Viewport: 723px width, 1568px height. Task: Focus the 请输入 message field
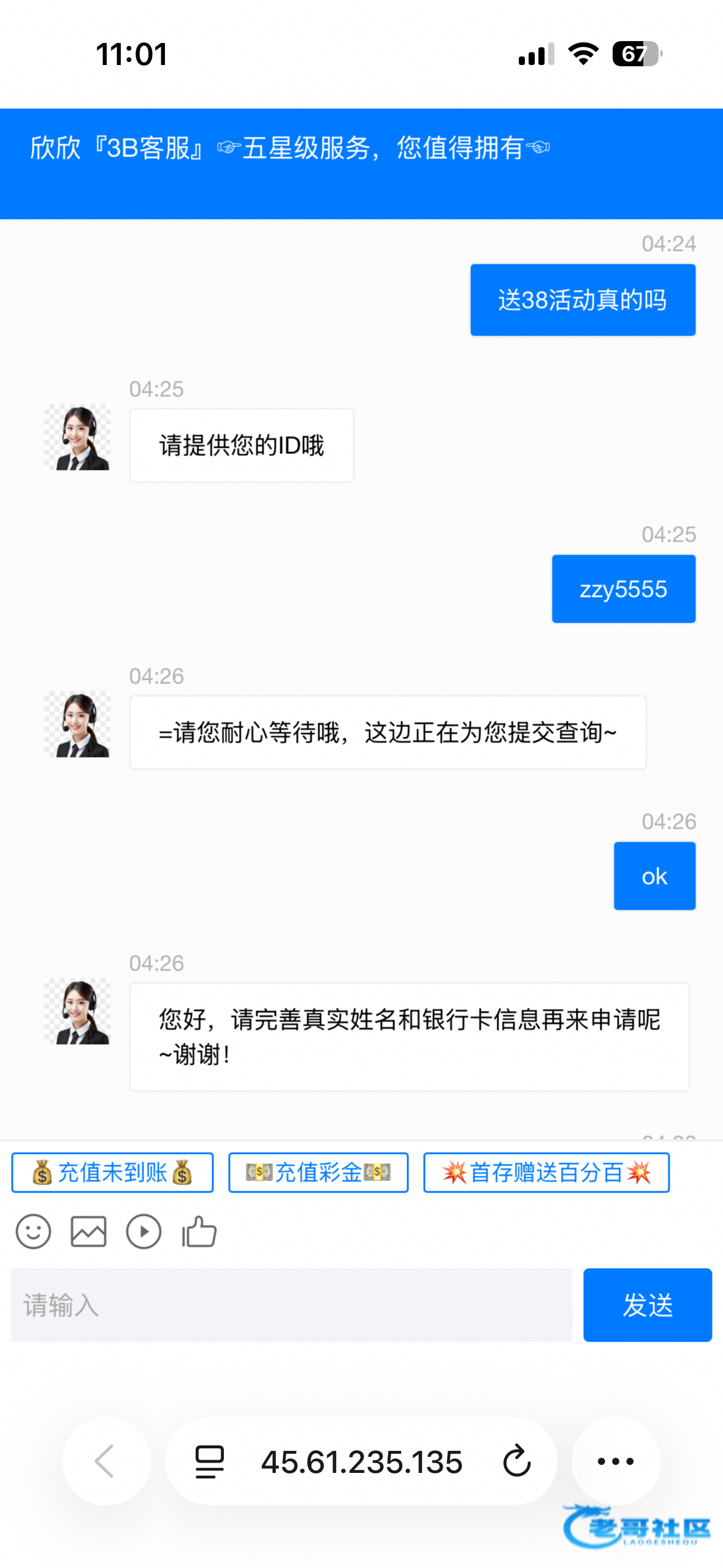click(x=291, y=1305)
